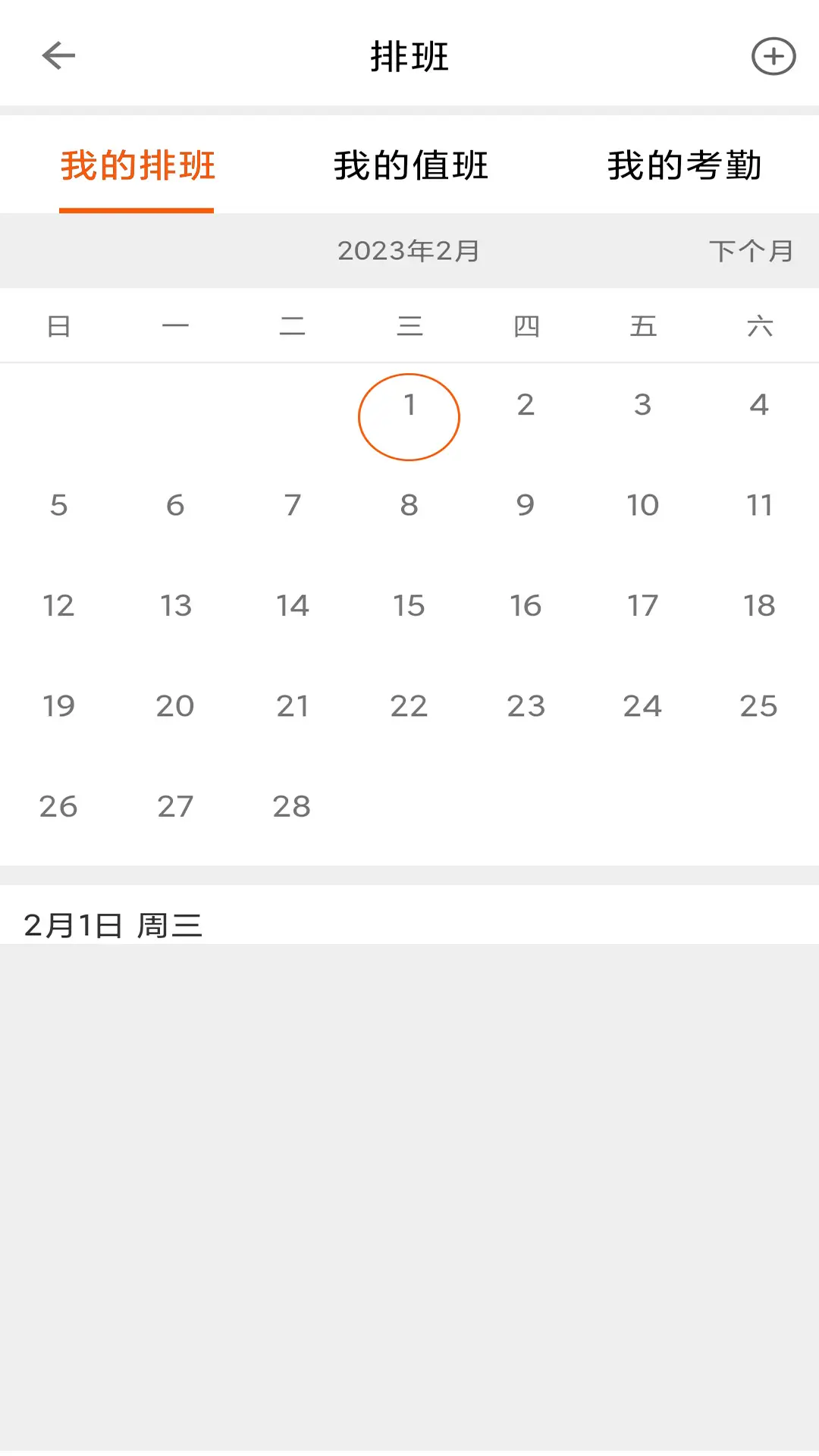
Task: Select February 14 on the calendar
Action: tap(293, 605)
